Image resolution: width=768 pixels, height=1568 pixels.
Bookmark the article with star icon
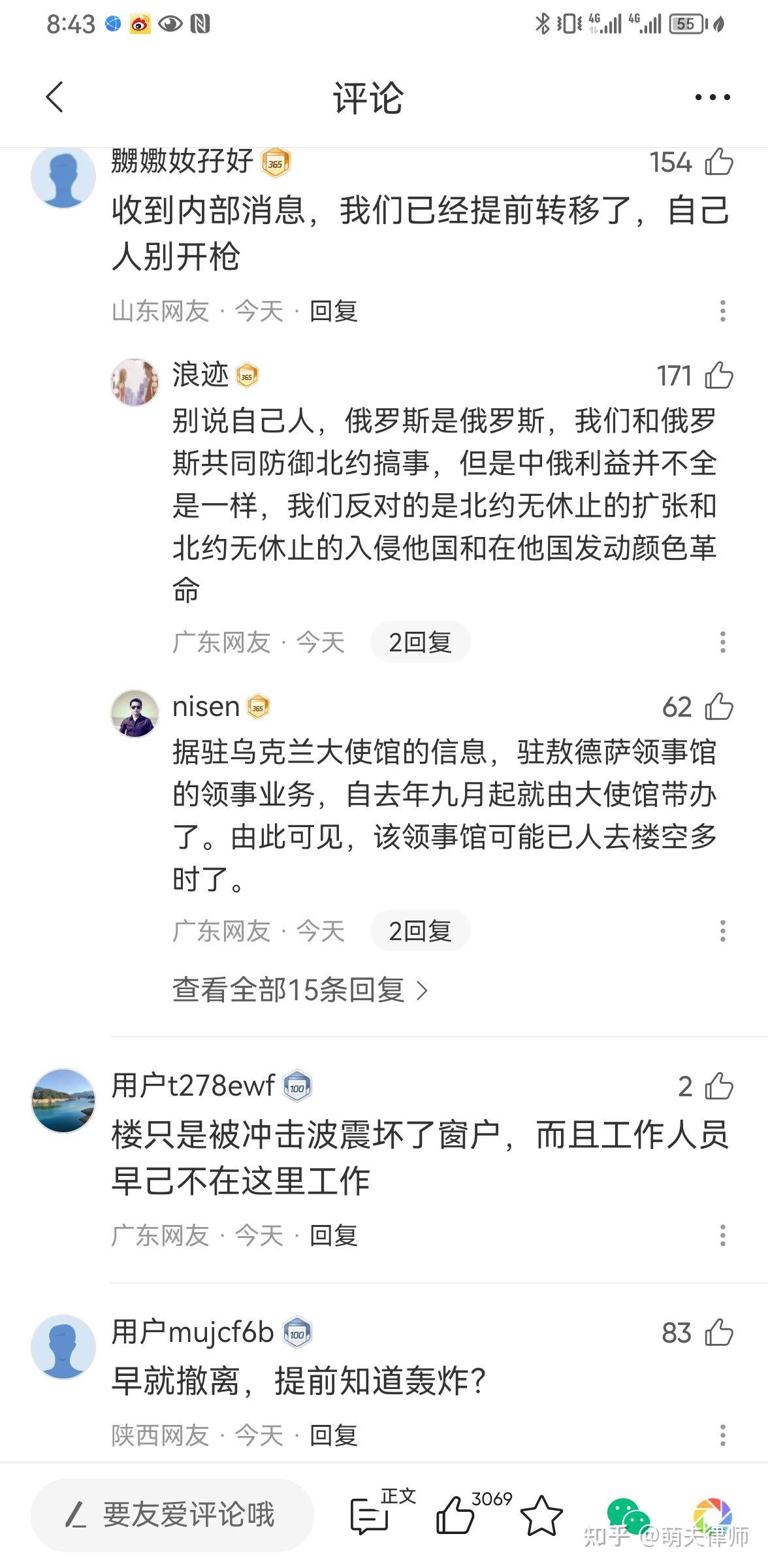(x=541, y=1516)
